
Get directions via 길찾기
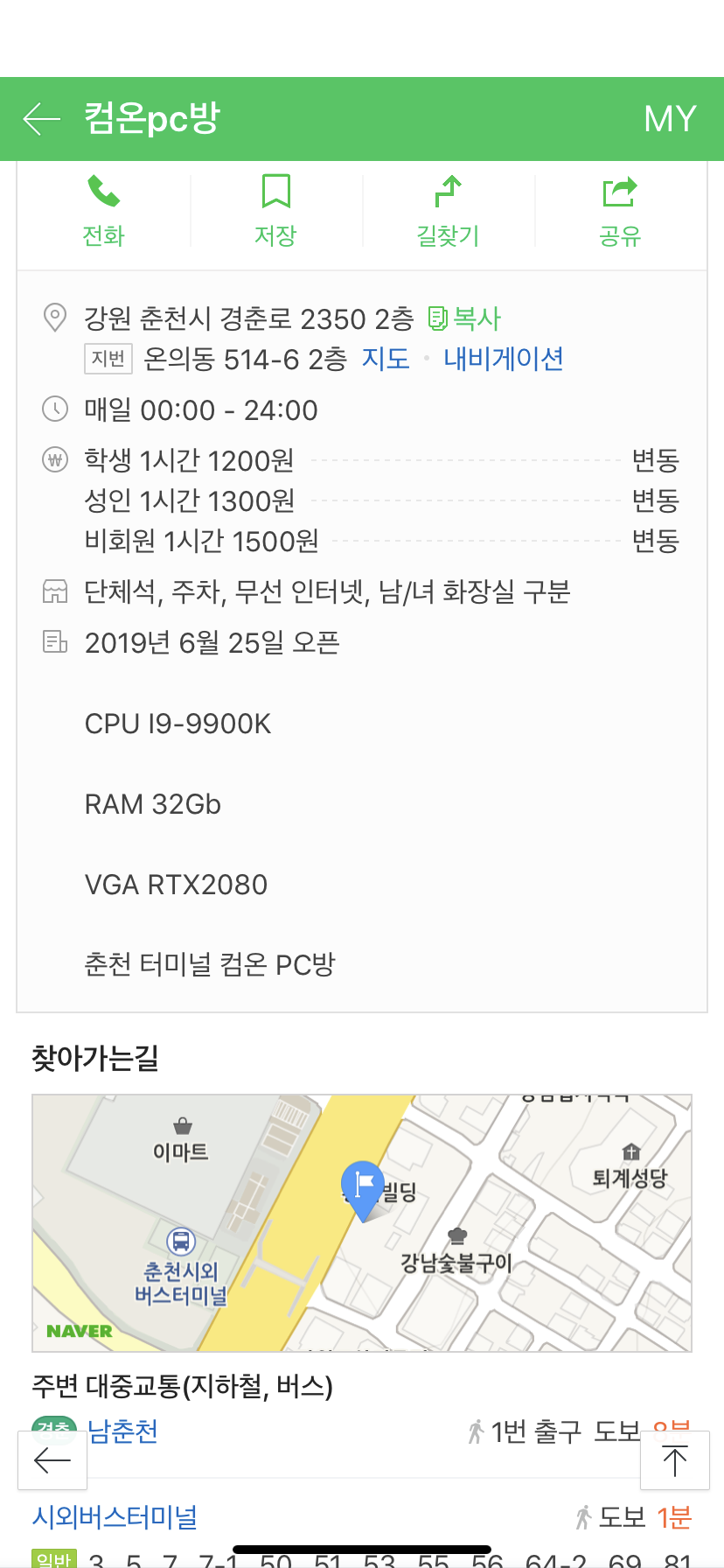[x=448, y=212]
